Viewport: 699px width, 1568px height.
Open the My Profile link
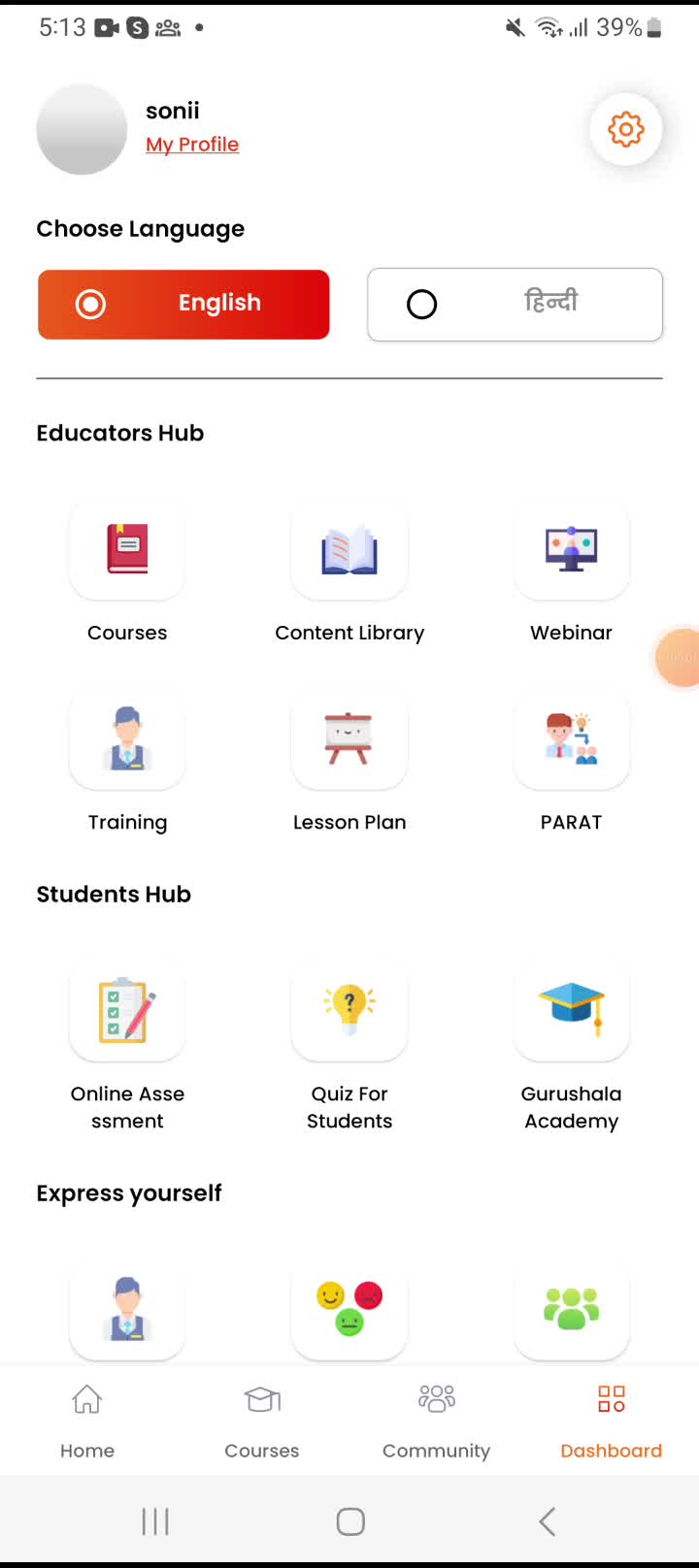192,145
